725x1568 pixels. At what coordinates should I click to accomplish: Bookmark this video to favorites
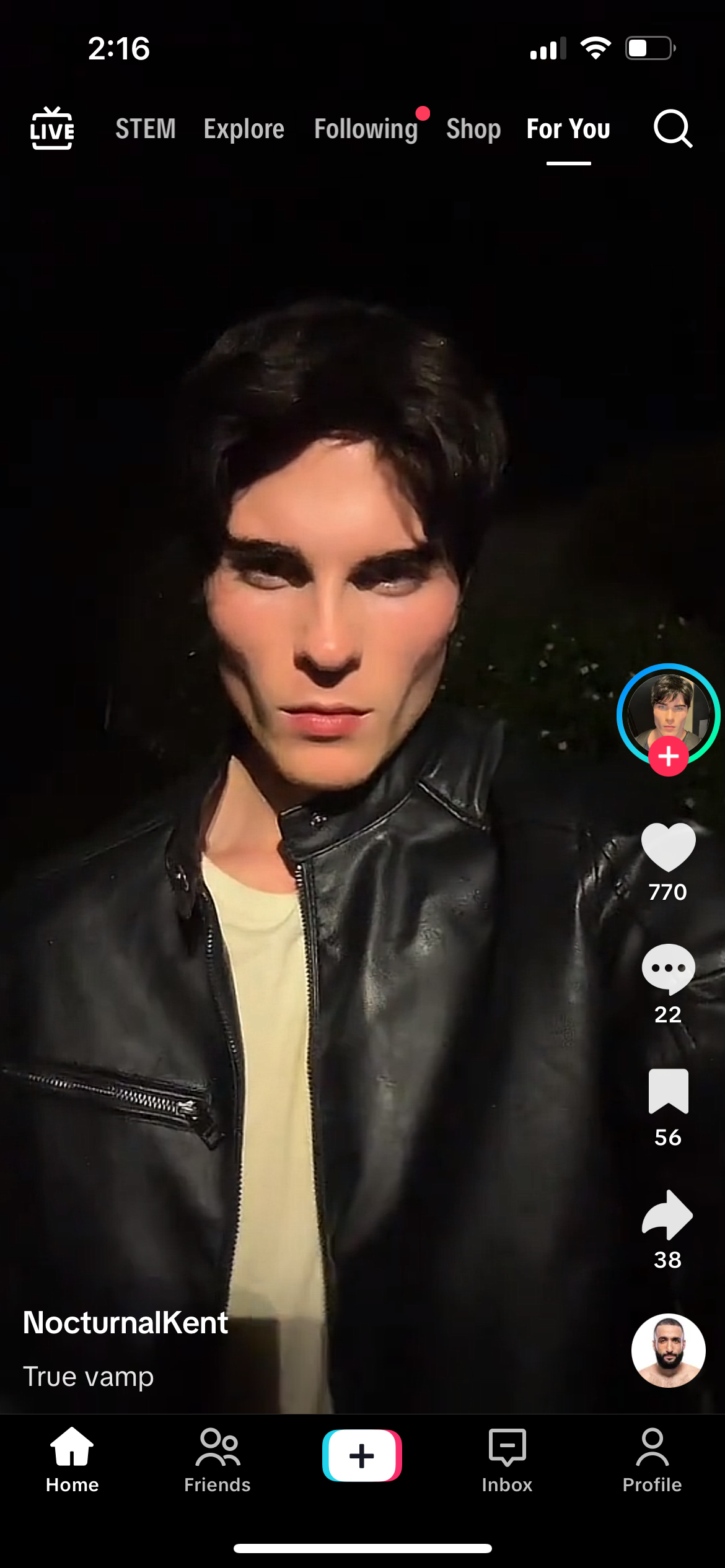668,1091
